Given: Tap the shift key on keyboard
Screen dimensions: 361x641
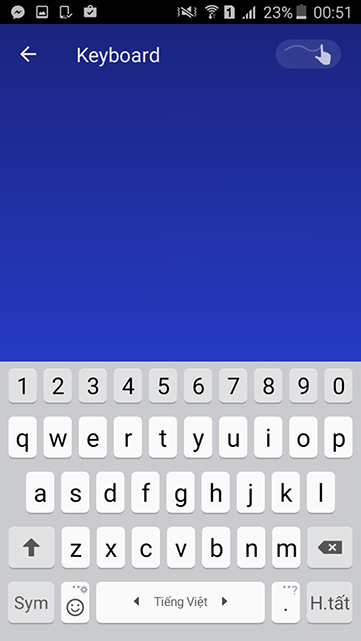Looking at the screenshot, I should point(31,547).
